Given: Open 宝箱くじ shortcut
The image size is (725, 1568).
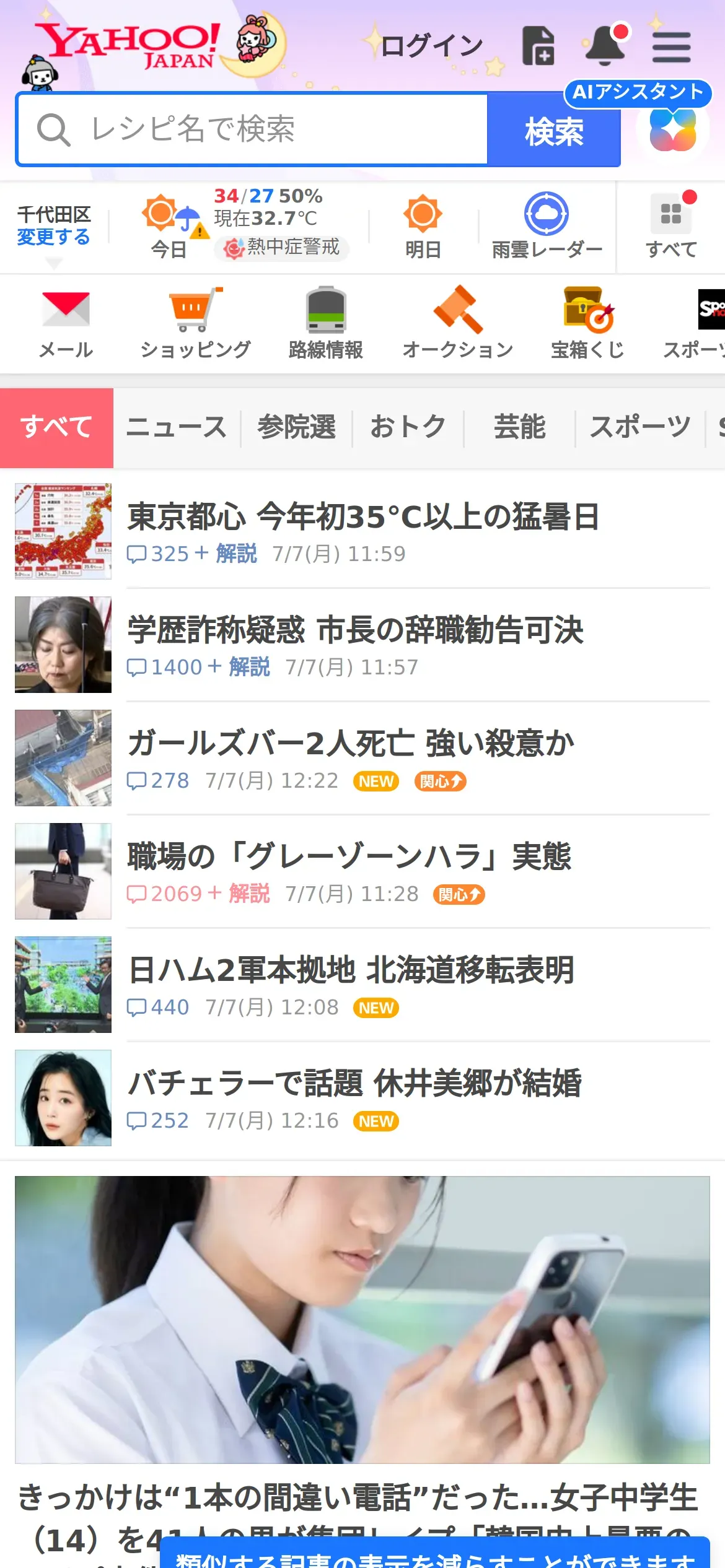Looking at the screenshot, I should (x=587, y=323).
